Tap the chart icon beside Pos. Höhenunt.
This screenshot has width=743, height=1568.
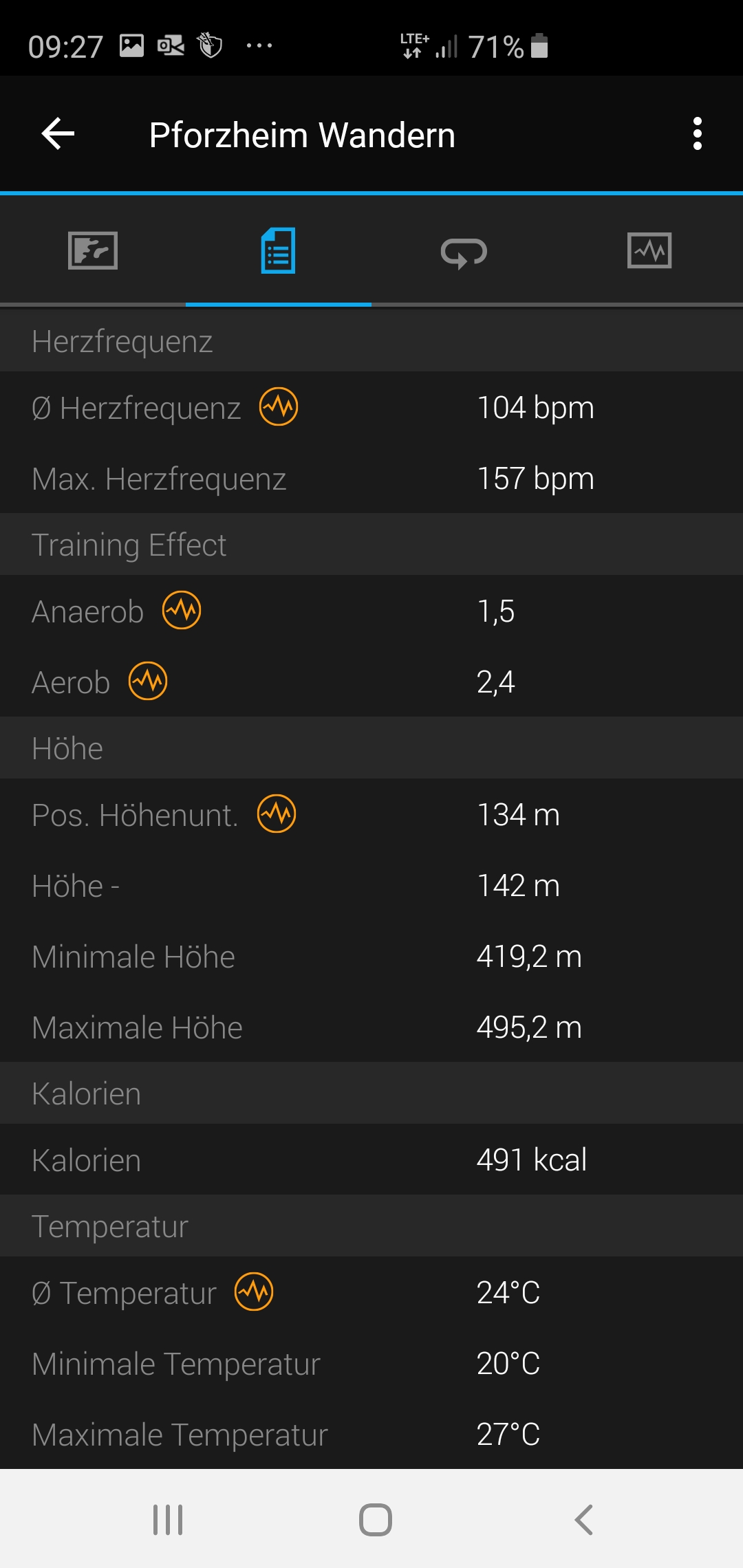[x=277, y=814]
